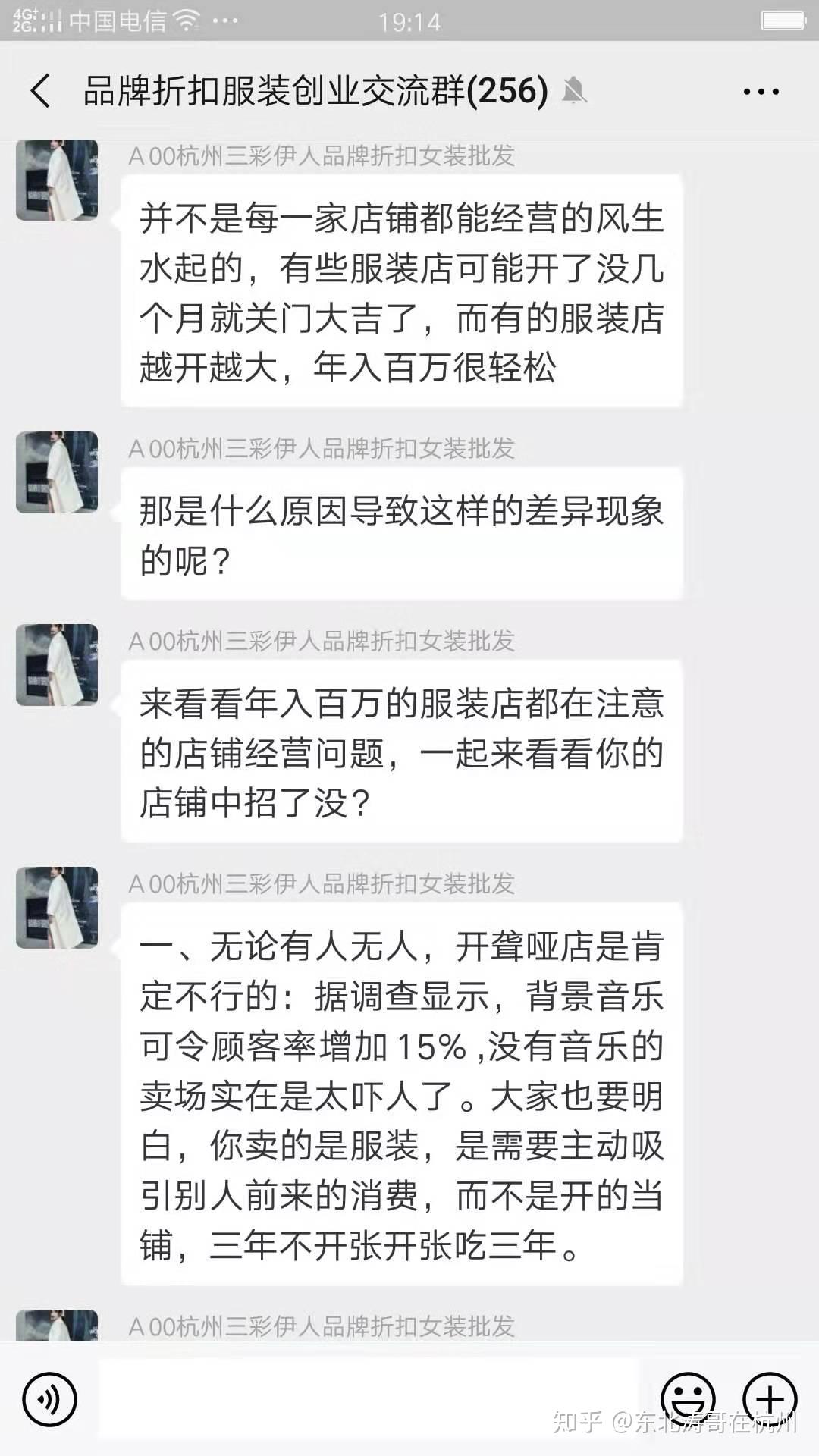Open sender avatar beside '来看看年入百万' message
Image resolution: width=819 pixels, height=1456 pixels.
(x=57, y=665)
